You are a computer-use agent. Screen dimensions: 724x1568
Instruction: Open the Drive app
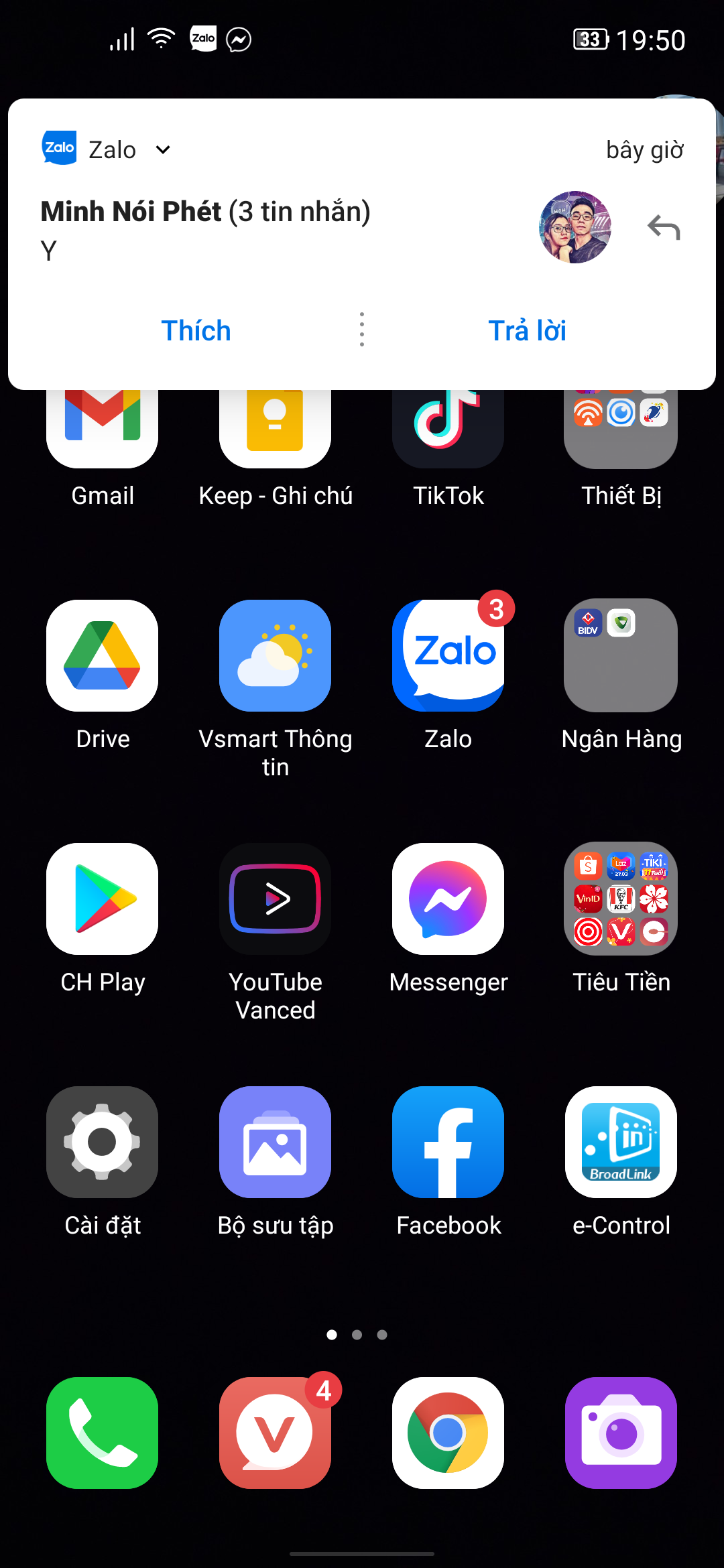click(x=103, y=655)
